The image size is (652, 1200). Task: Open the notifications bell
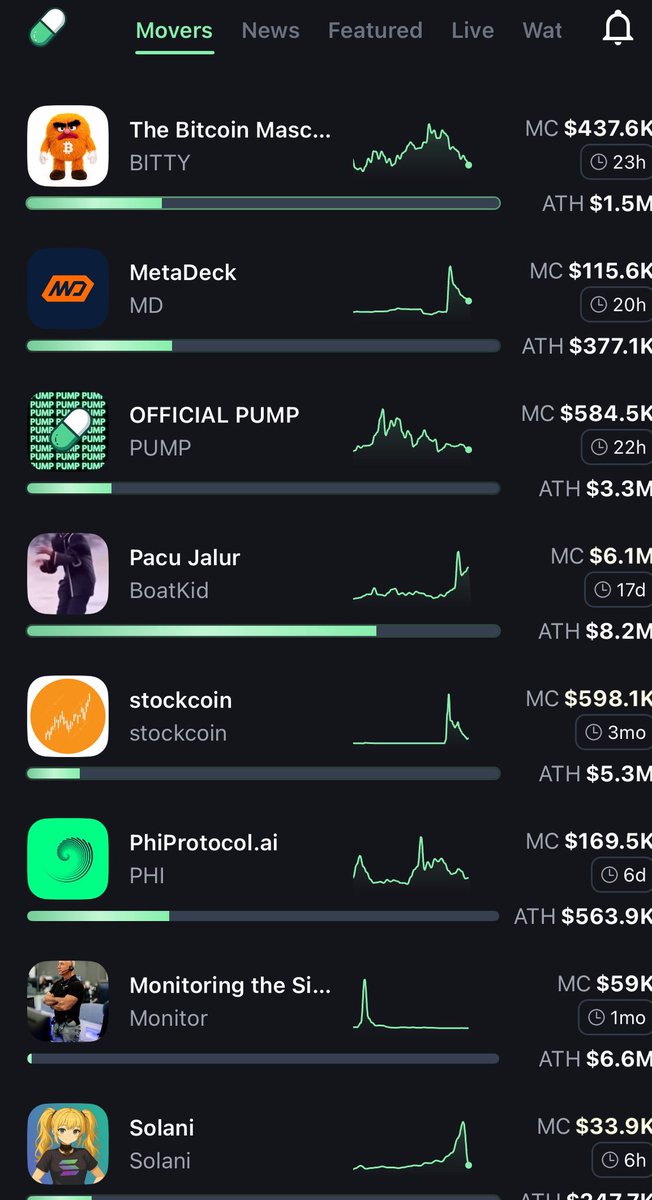[618, 30]
